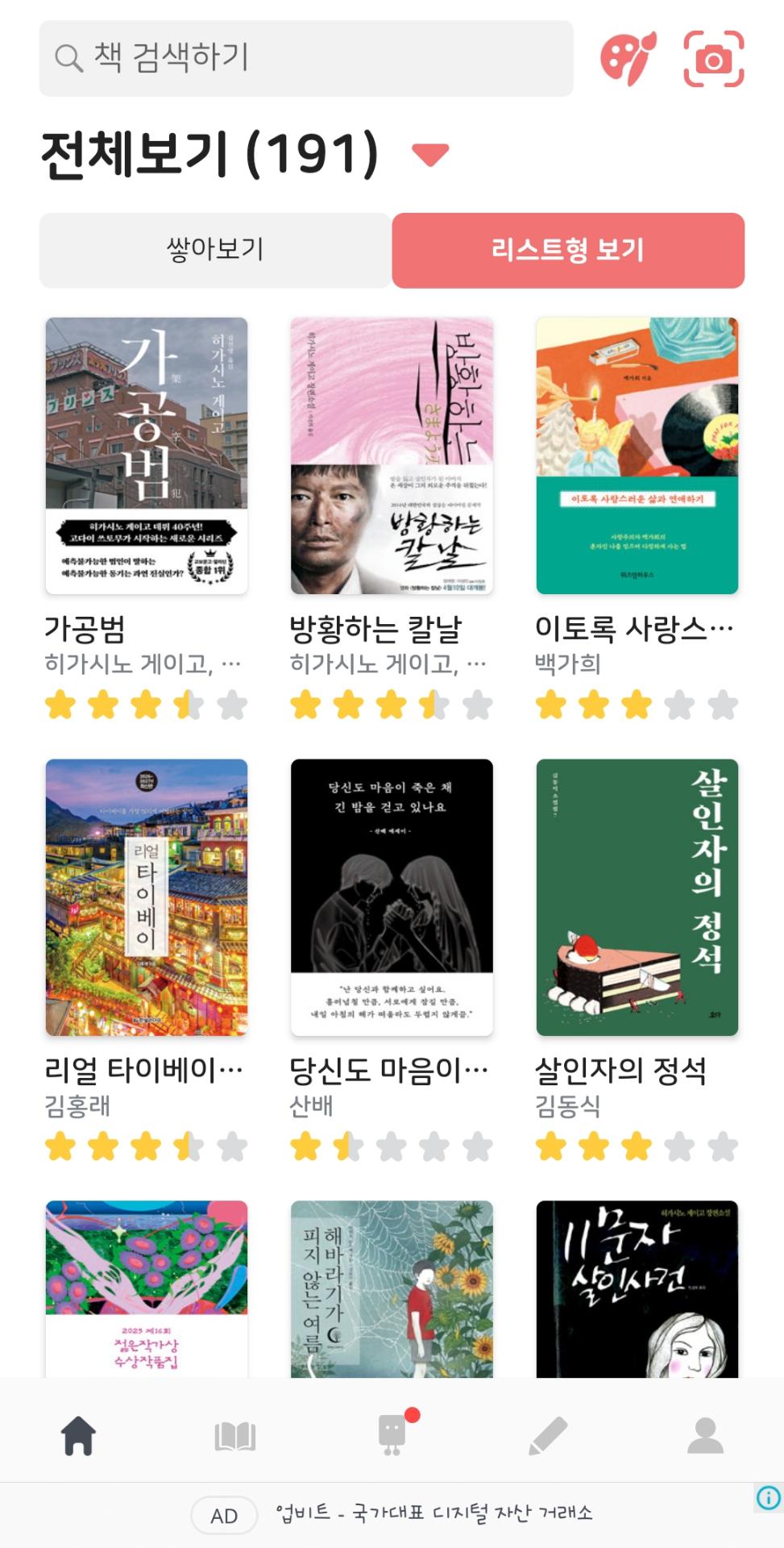Switch to the open book tab
This screenshot has width=784, height=1548.
pos(235,1436)
